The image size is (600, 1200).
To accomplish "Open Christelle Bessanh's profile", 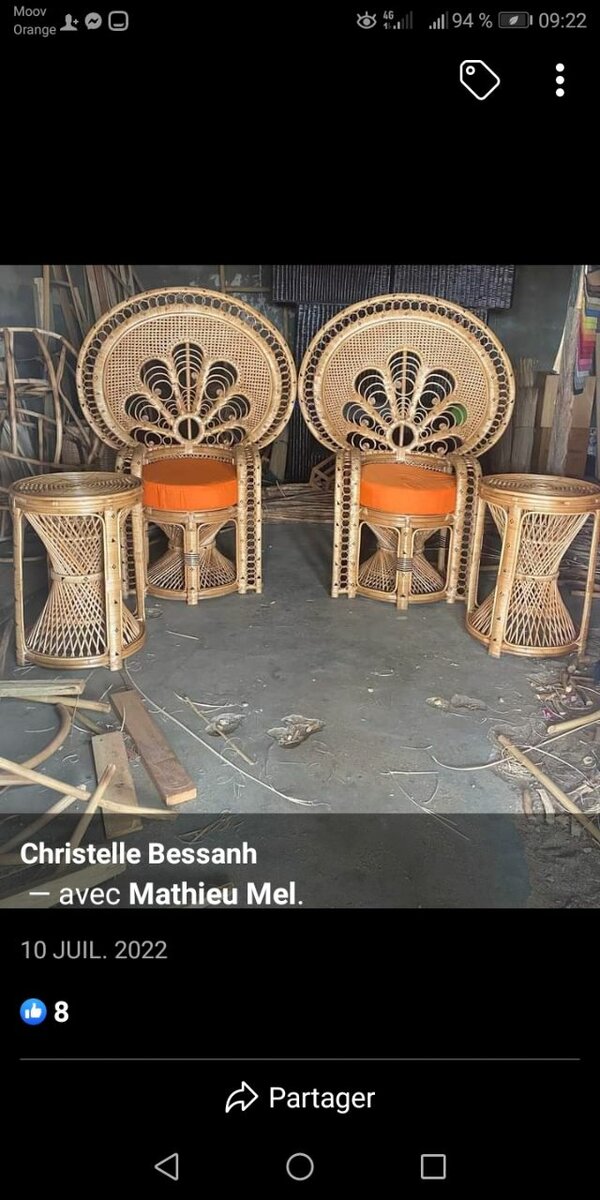I will click(x=139, y=854).
